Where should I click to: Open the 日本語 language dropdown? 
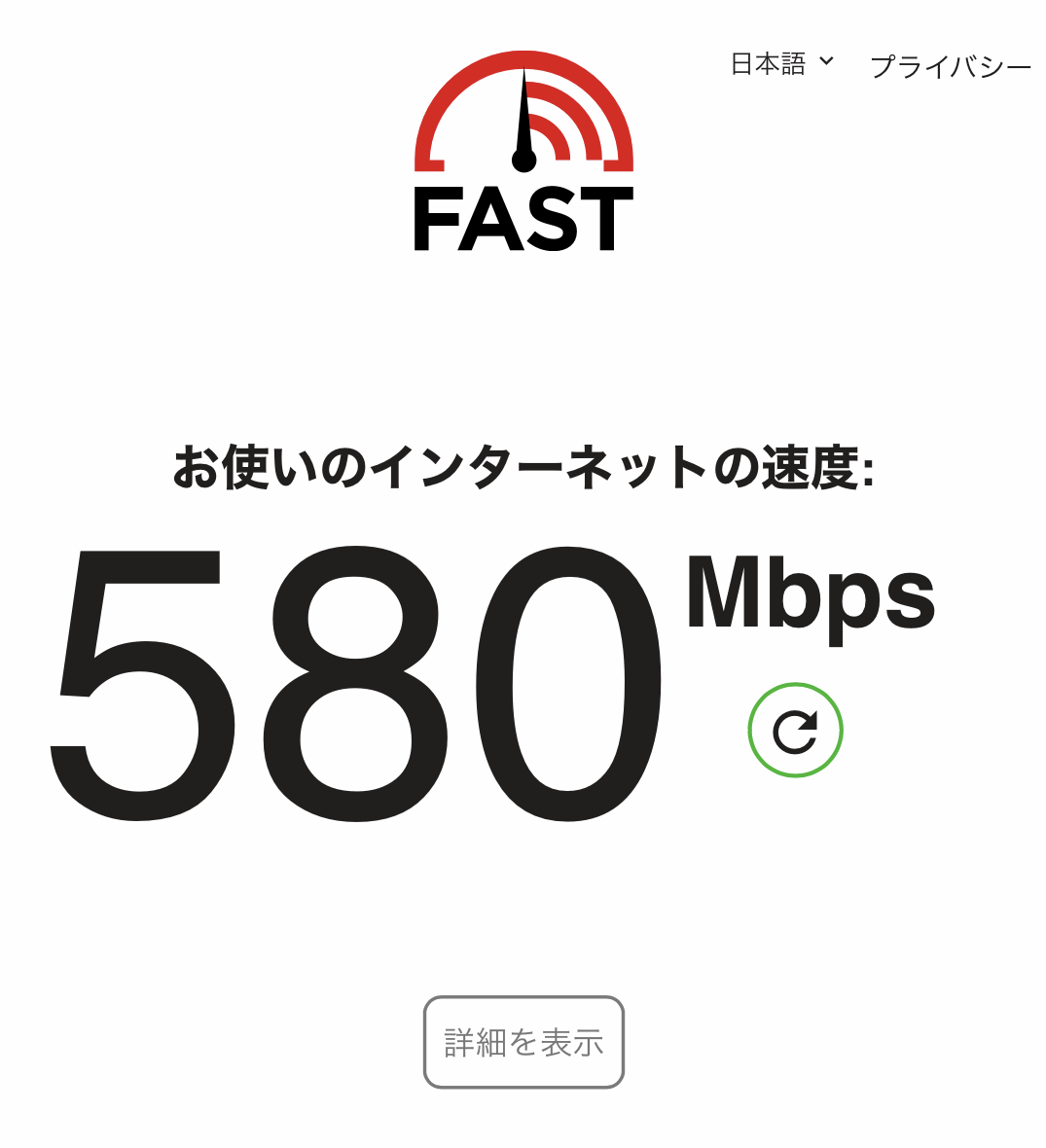[x=781, y=64]
